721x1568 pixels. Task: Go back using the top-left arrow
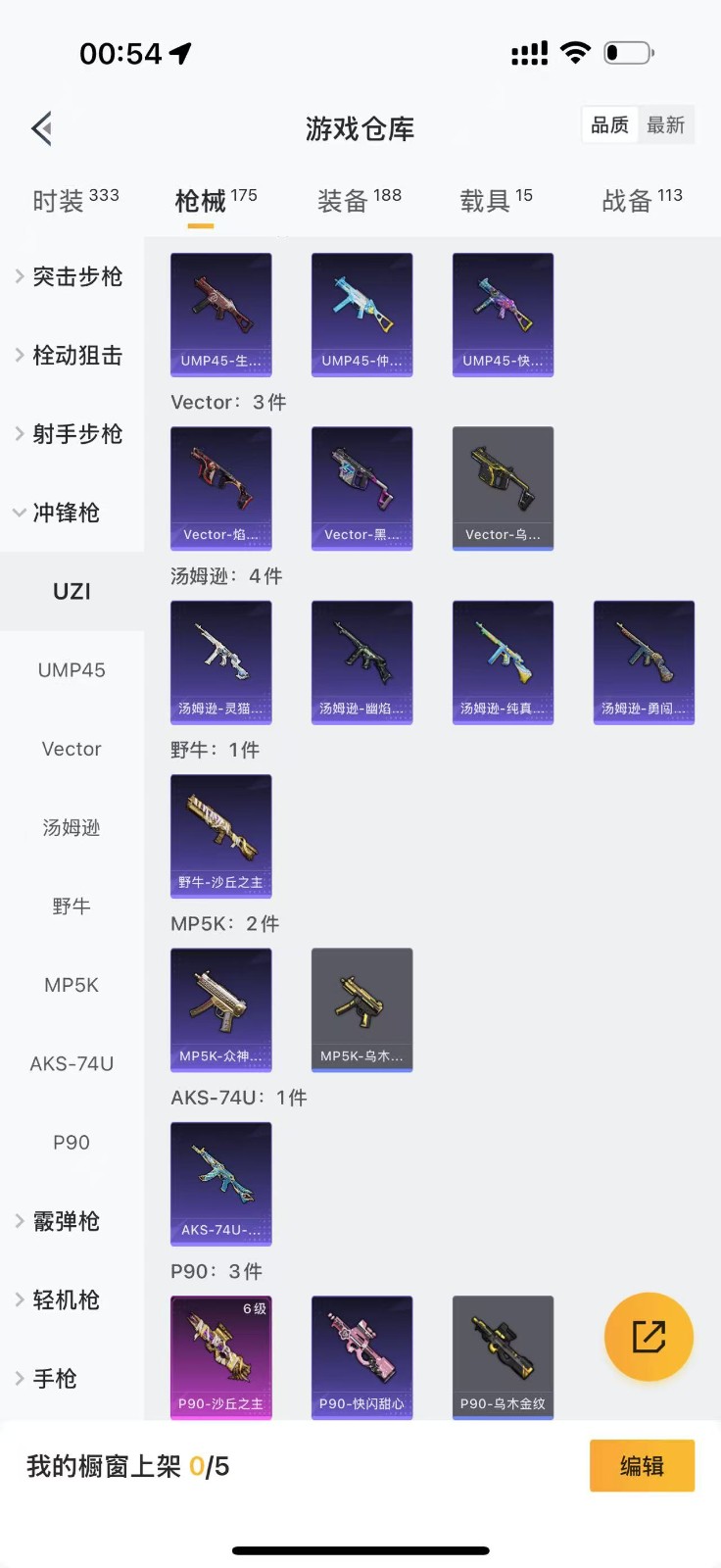click(x=42, y=128)
